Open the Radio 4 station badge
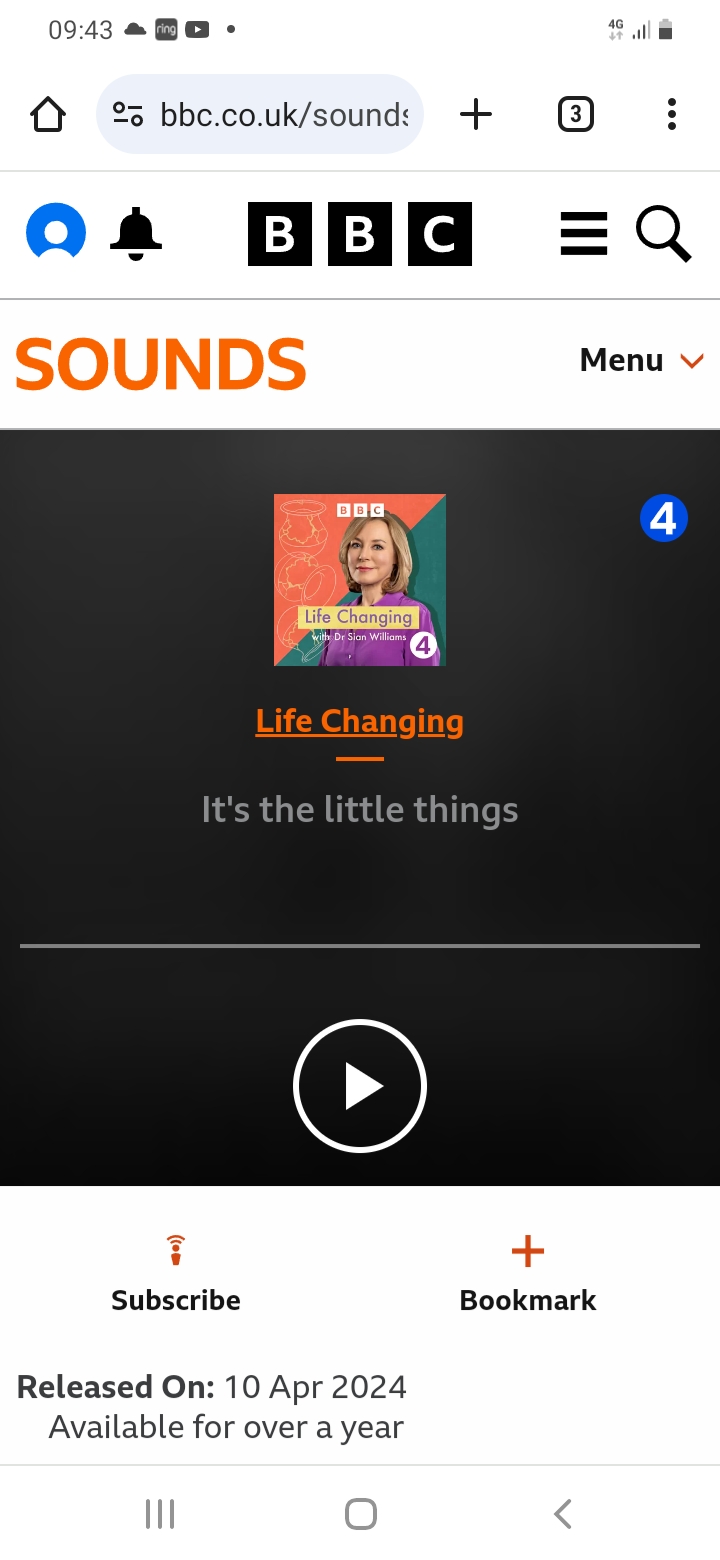This screenshot has width=720, height=1560. point(664,519)
